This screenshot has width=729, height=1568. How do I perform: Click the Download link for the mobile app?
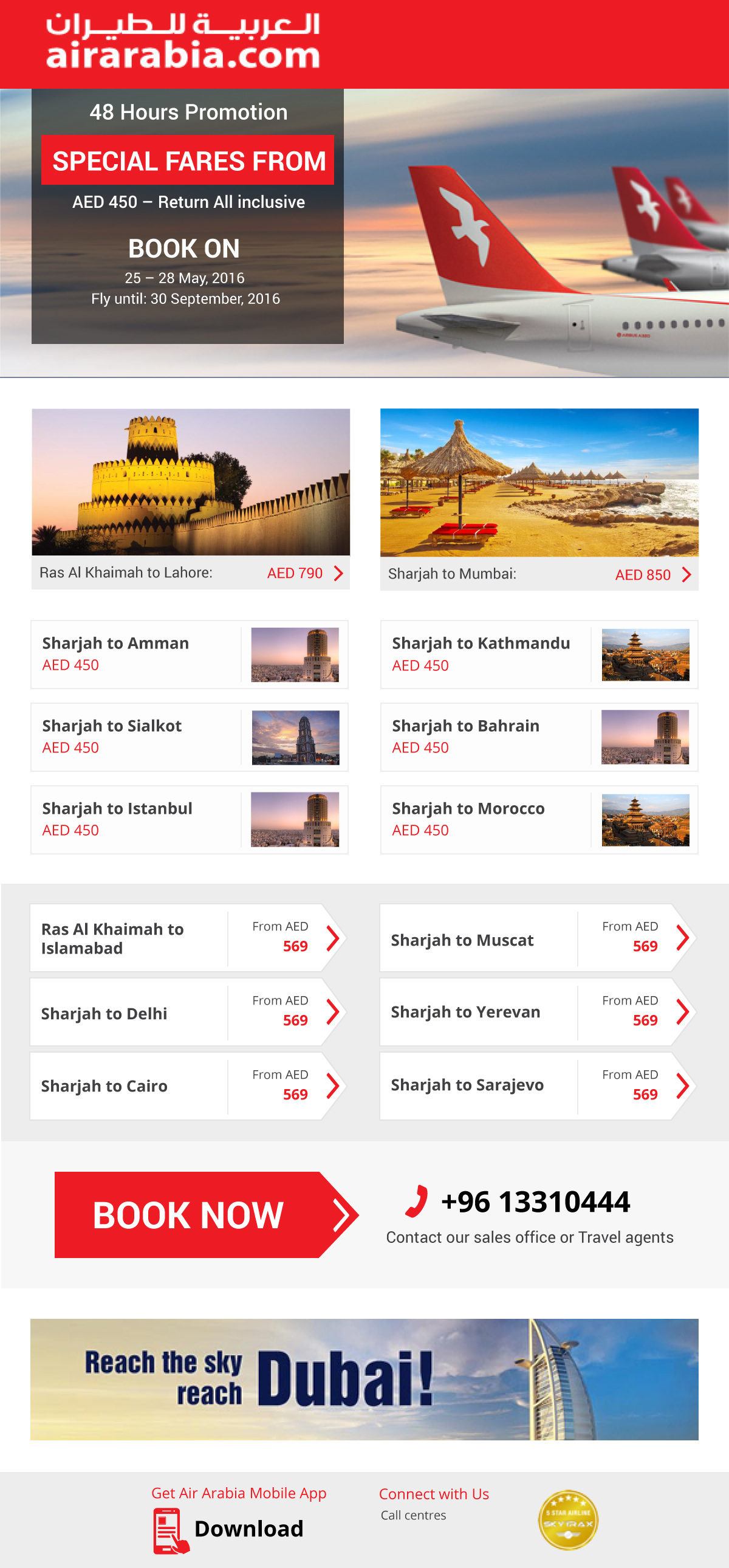pyautogui.click(x=248, y=1528)
